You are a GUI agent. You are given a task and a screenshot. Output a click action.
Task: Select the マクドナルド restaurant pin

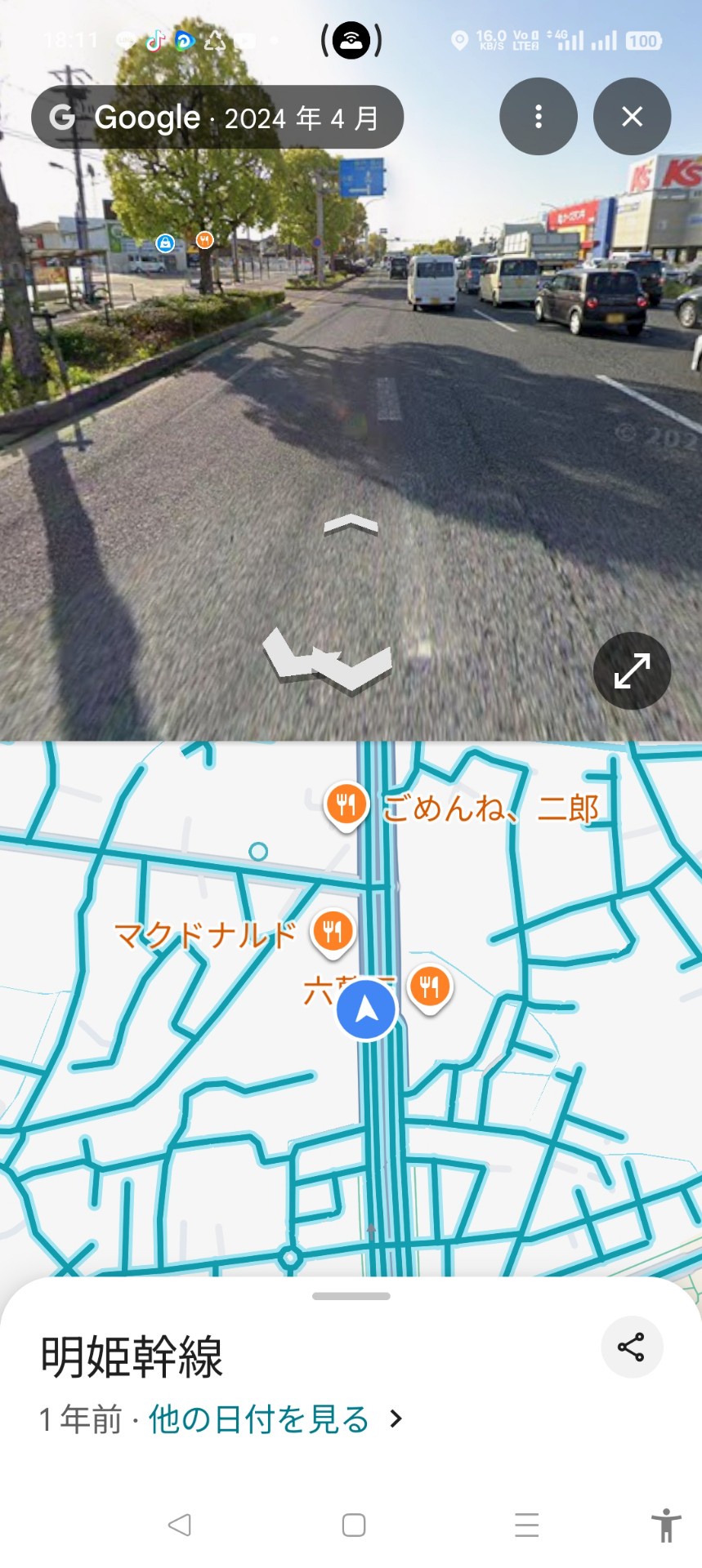pyautogui.click(x=332, y=931)
